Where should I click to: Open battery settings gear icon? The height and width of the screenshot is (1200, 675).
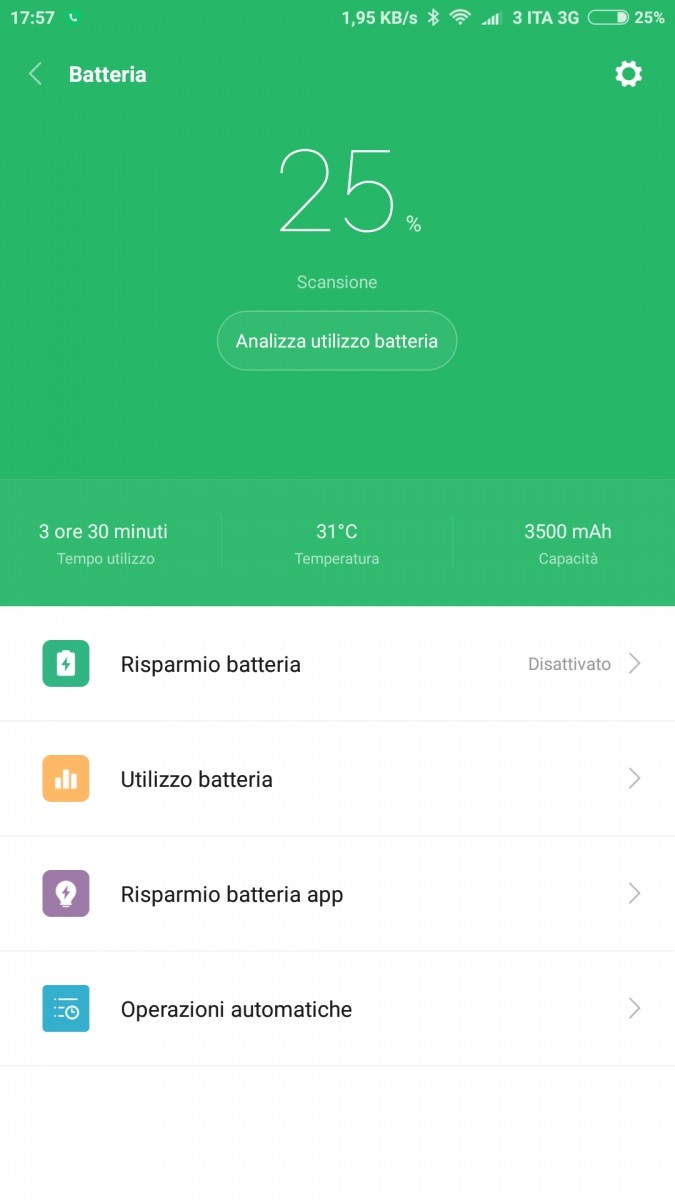628,74
